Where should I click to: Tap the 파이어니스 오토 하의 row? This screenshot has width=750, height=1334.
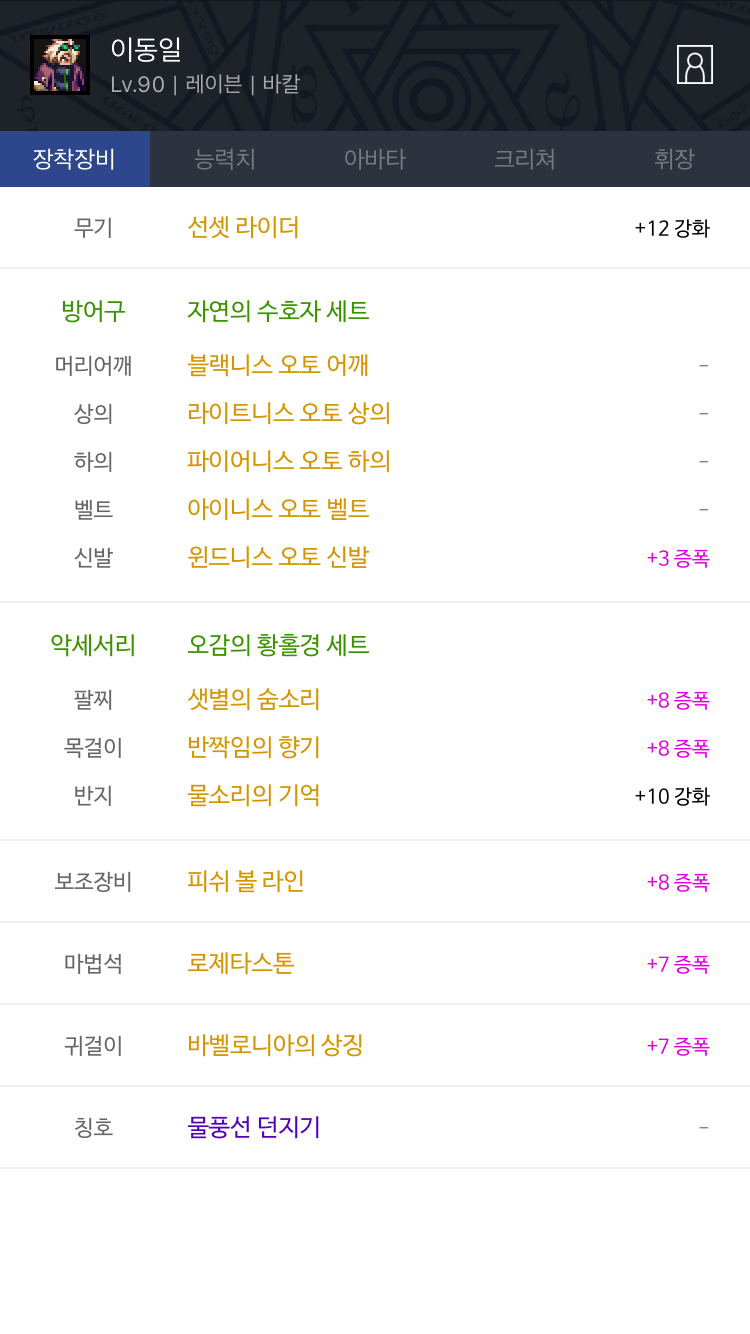[288, 461]
